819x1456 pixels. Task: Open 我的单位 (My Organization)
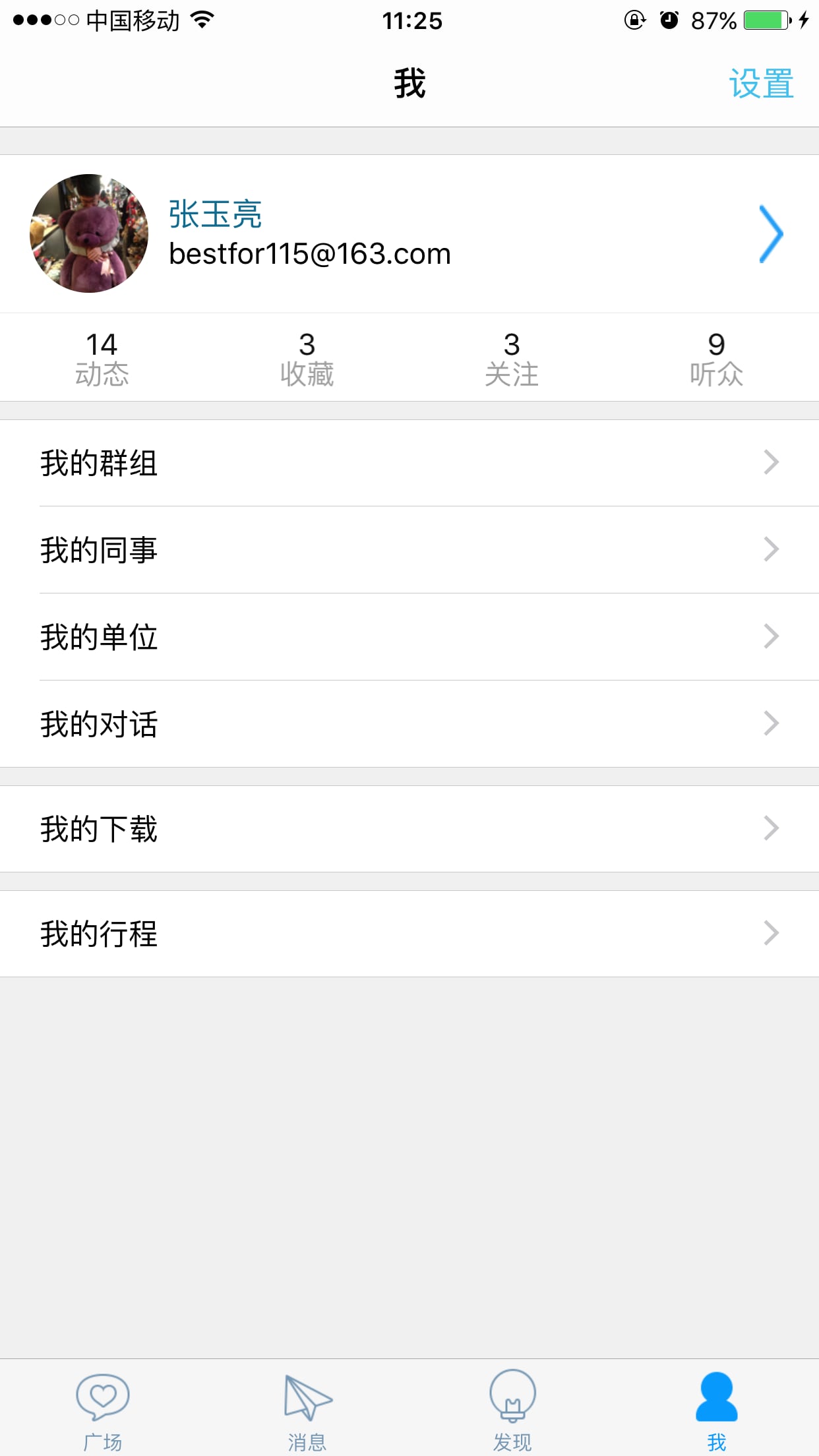(99, 636)
